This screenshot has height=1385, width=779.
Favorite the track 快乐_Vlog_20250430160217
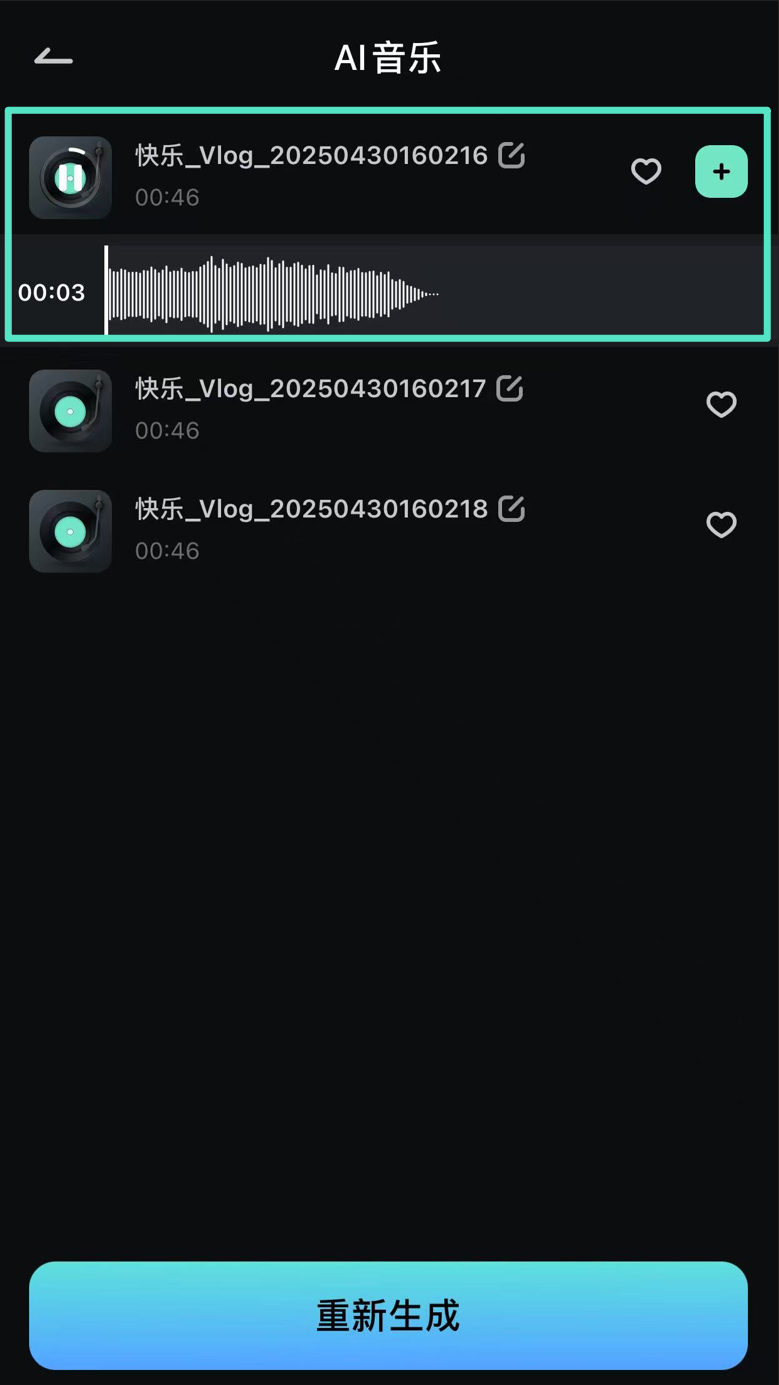[x=721, y=405]
